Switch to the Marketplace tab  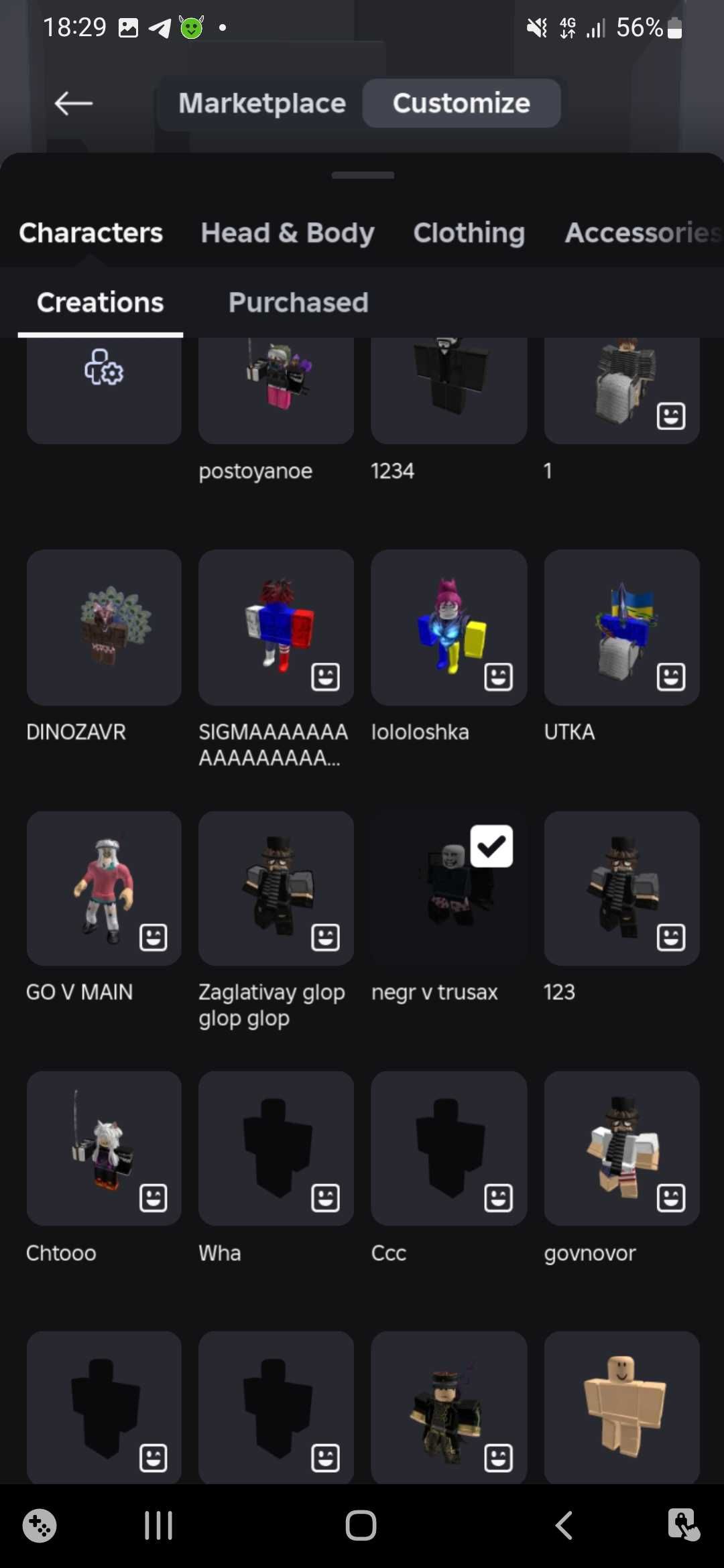coord(262,103)
